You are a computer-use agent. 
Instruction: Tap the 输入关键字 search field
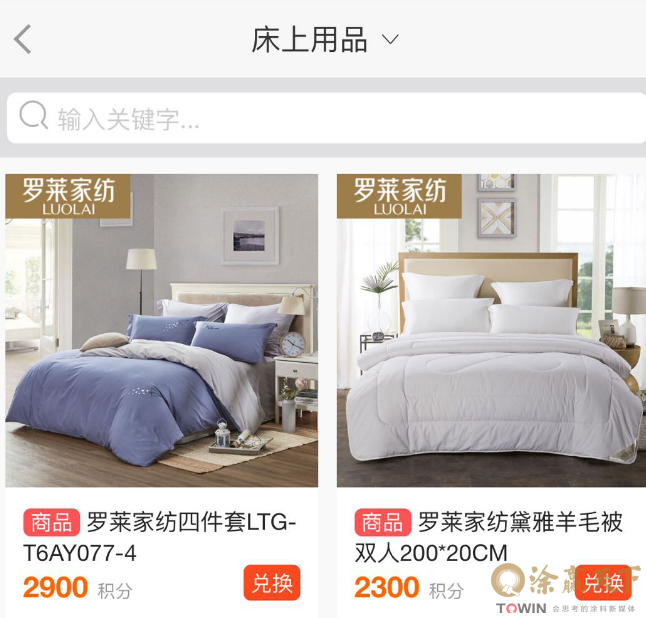[x=322, y=119]
